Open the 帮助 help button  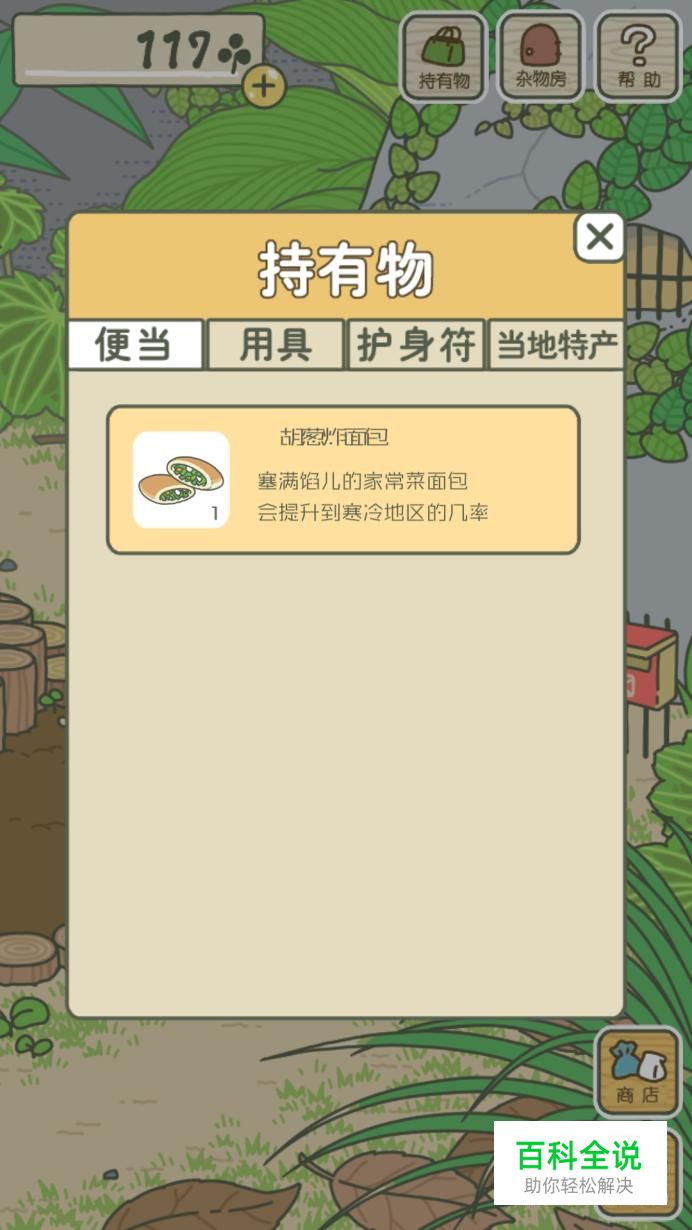pyautogui.click(x=638, y=57)
